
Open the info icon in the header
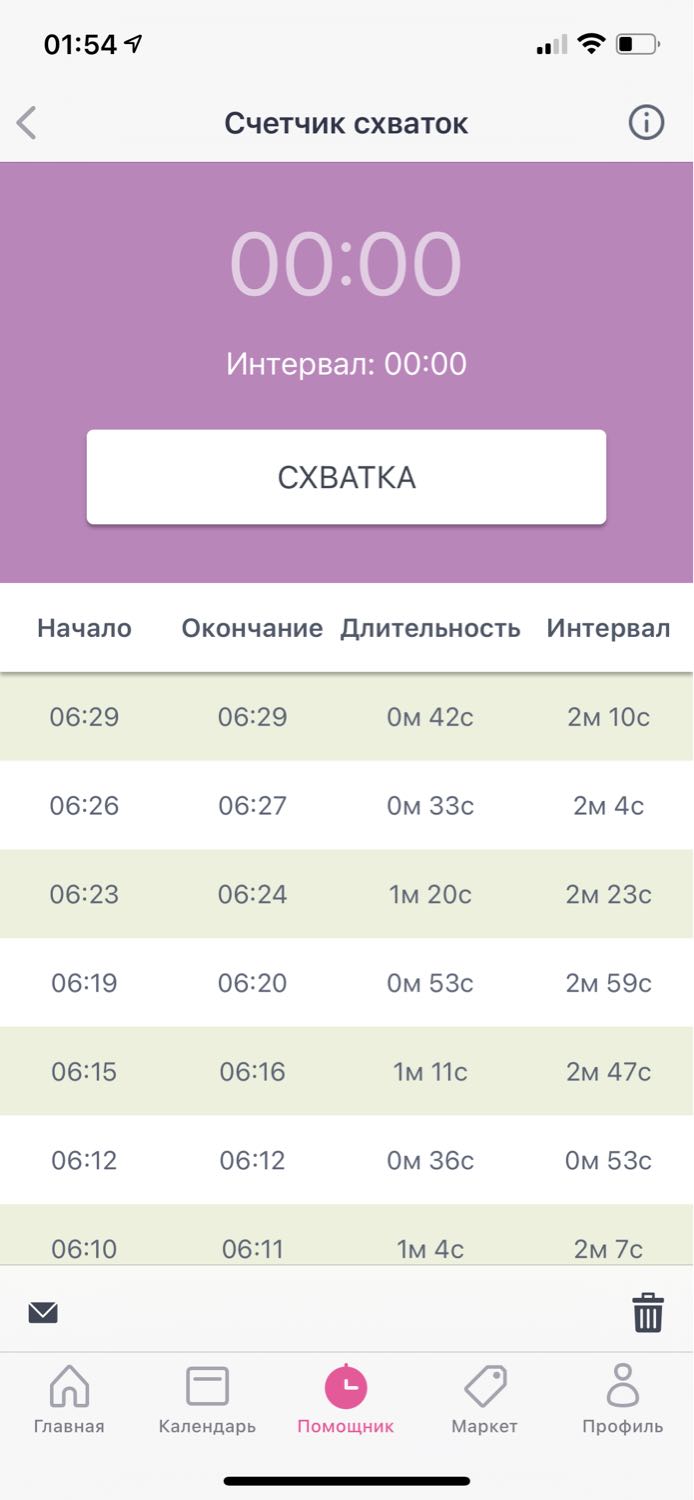click(646, 123)
